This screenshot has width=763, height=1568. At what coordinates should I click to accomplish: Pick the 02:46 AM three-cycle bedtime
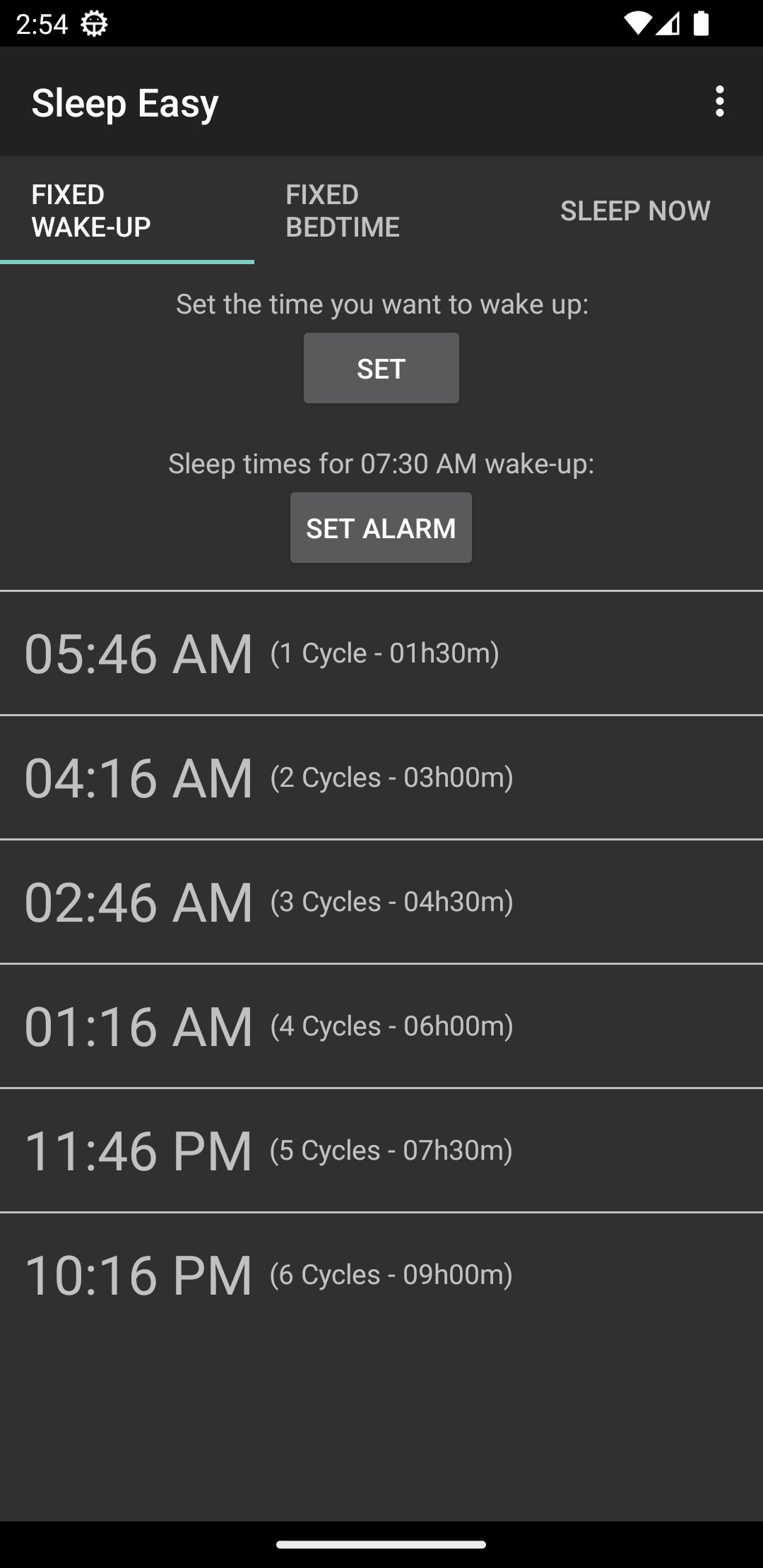(381, 902)
